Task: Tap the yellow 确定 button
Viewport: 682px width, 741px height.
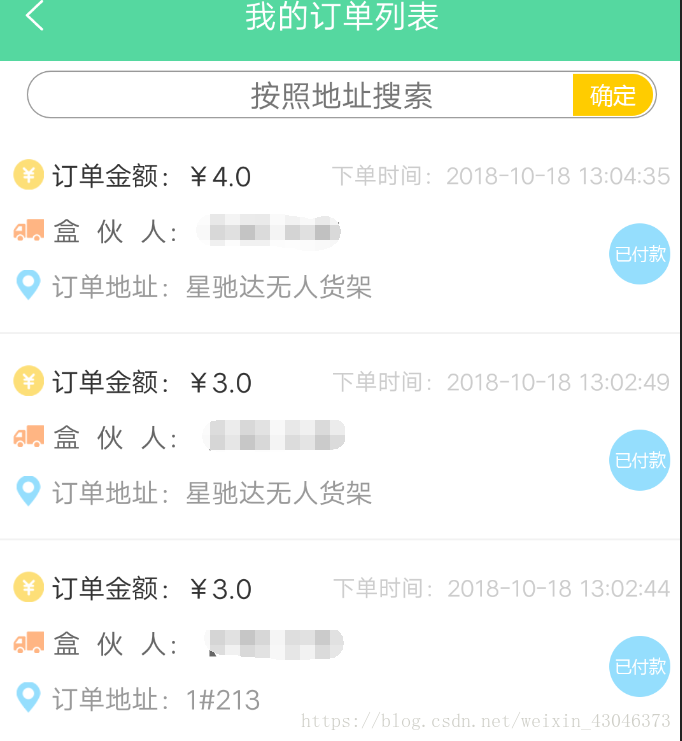Action: [613, 96]
